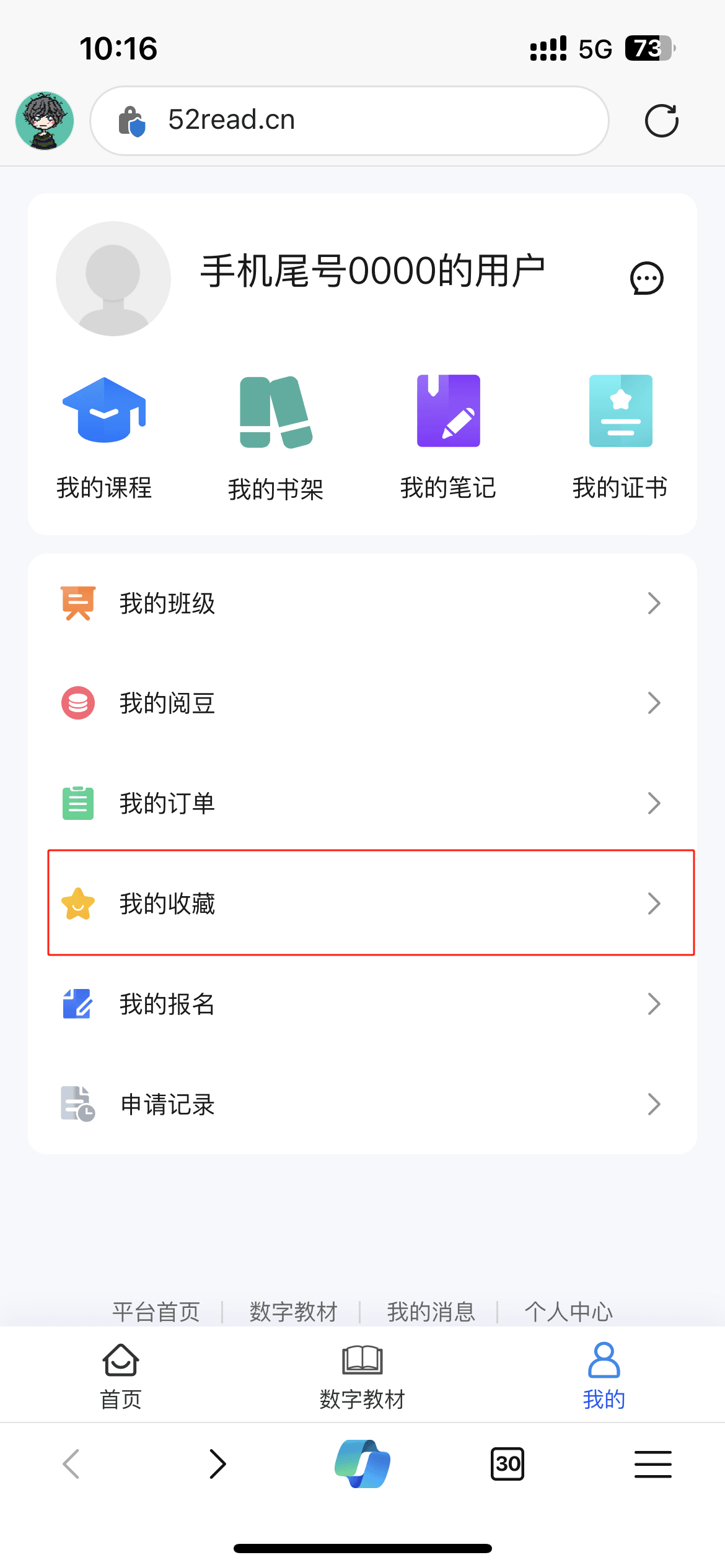Open the 我的班级 row
The image size is (725, 1568).
pos(362,603)
